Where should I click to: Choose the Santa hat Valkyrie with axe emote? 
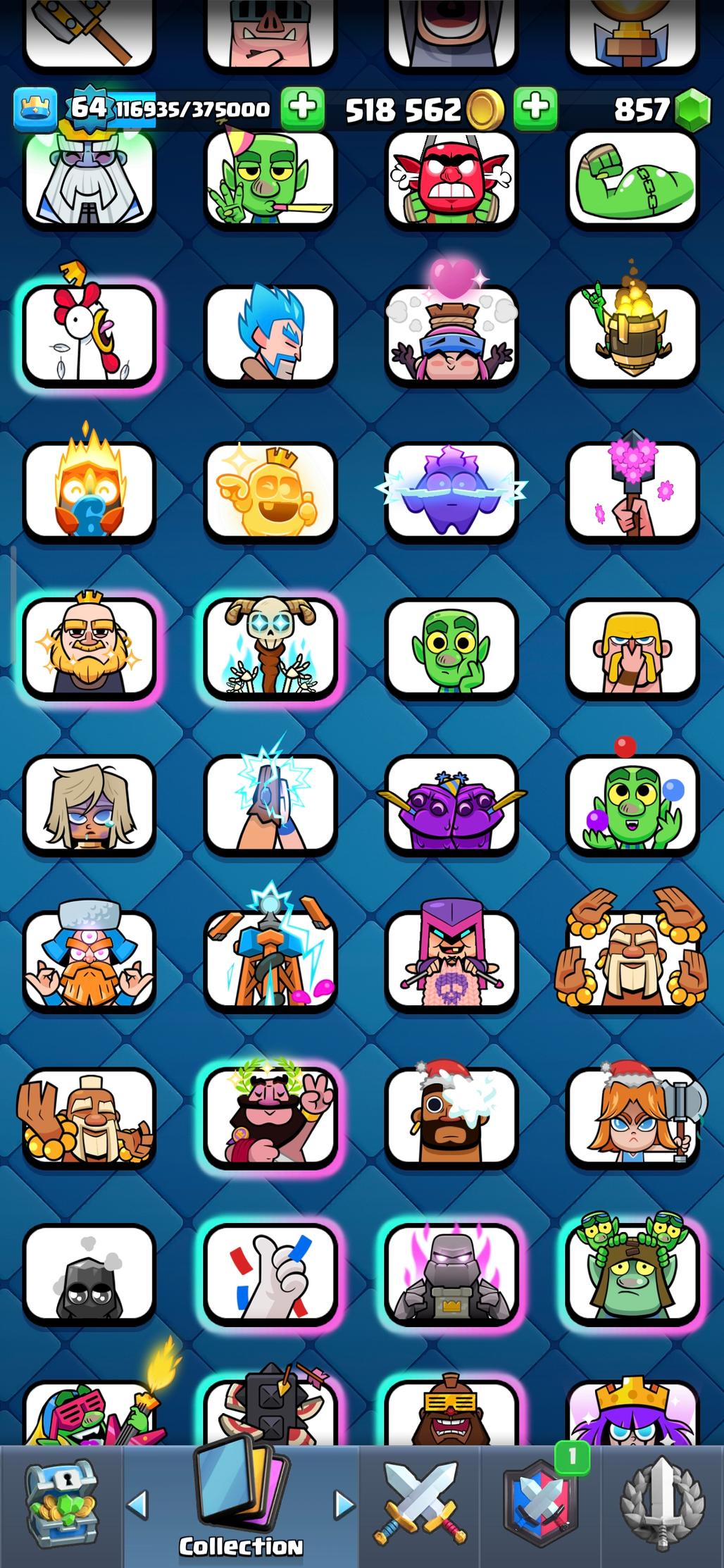tap(632, 1117)
